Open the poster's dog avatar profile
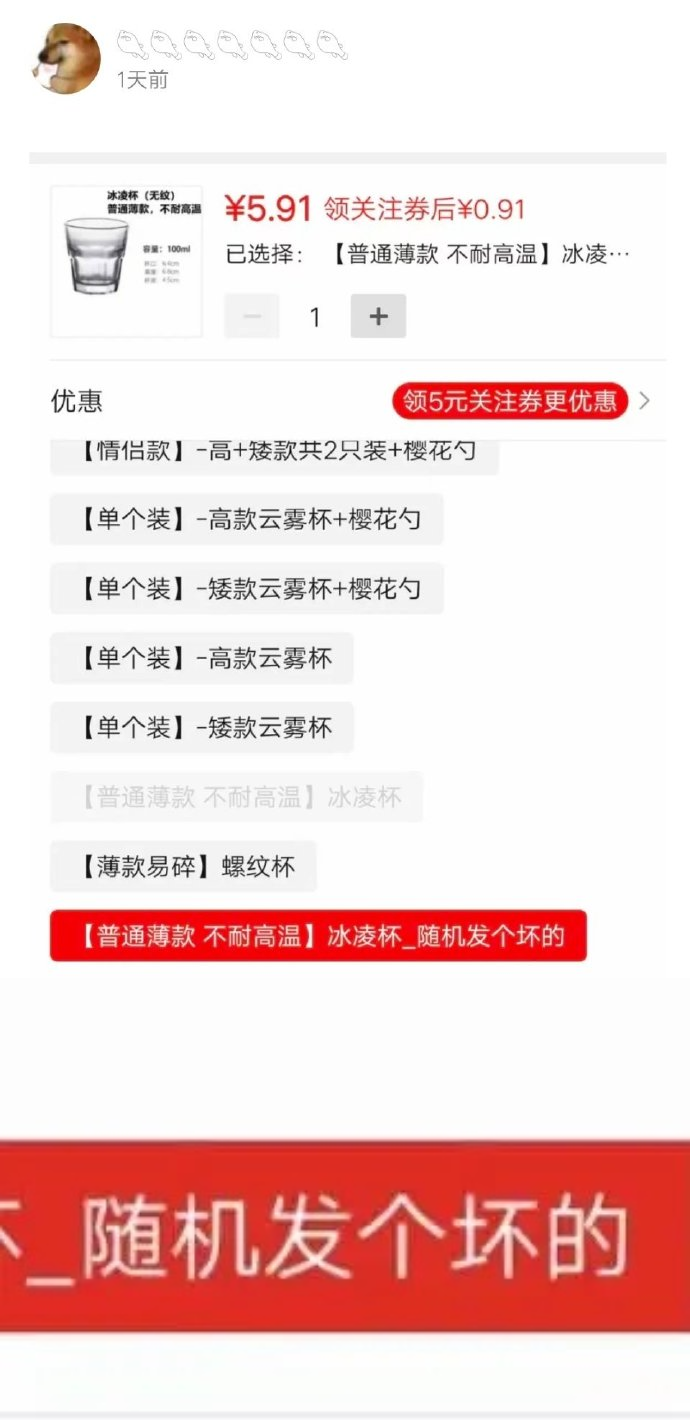Screen dimensions: 690x1420 click(x=68, y=58)
